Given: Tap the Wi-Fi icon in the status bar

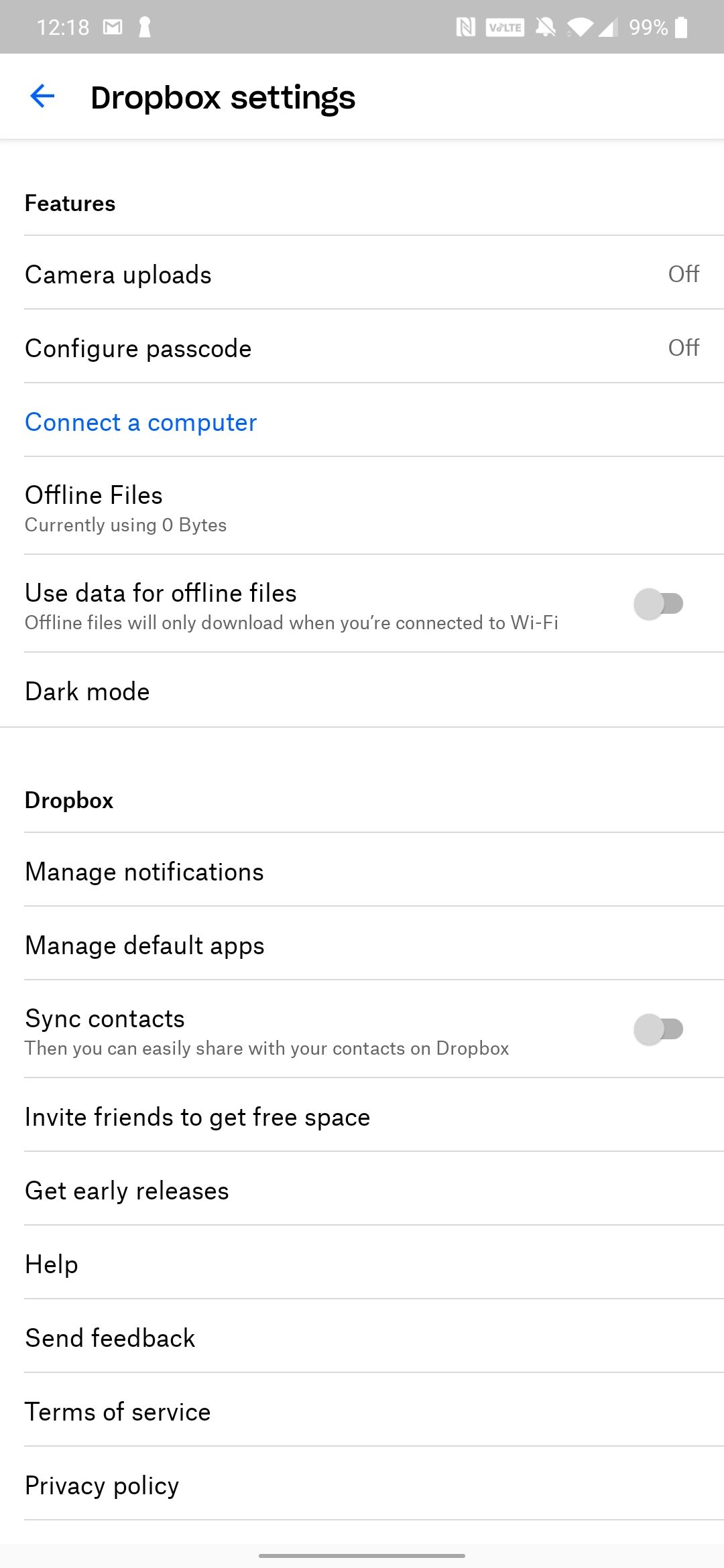Looking at the screenshot, I should [x=578, y=27].
